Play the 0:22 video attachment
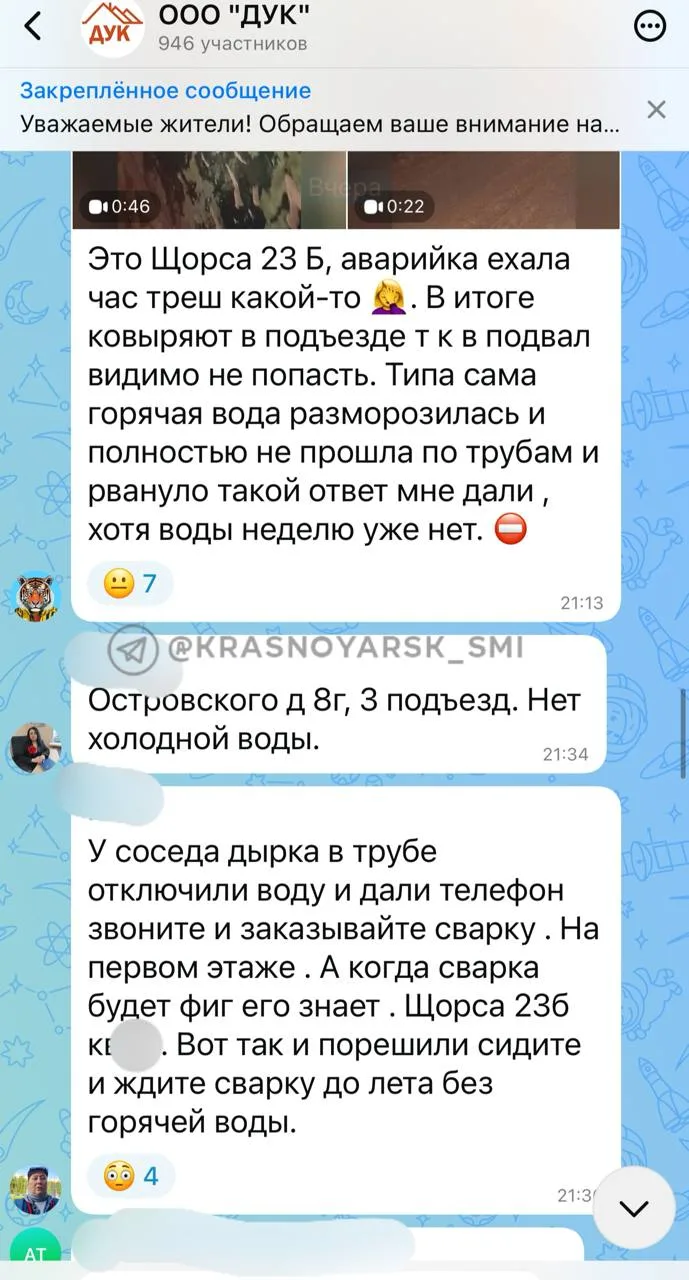The image size is (689, 1280). click(x=483, y=190)
